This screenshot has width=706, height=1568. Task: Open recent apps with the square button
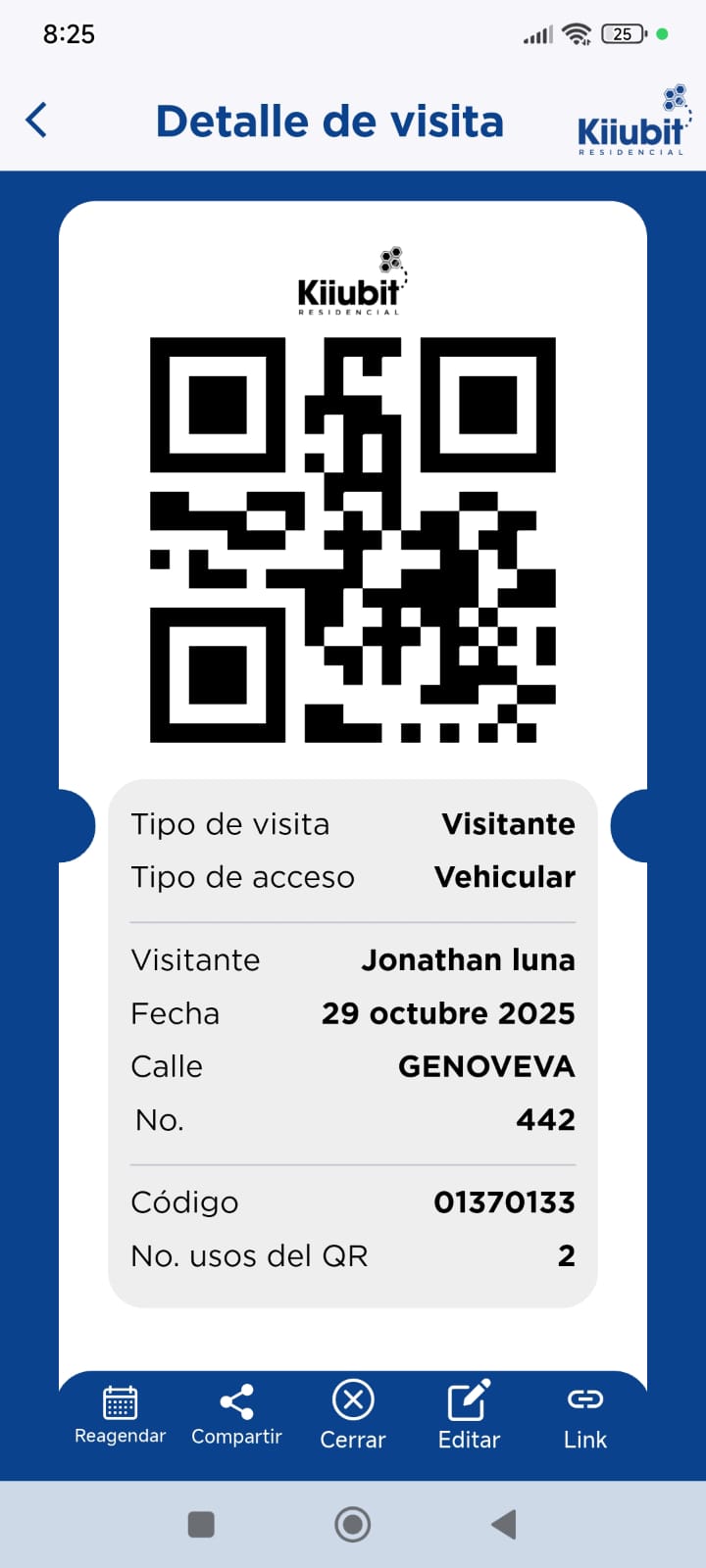(x=201, y=1524)
